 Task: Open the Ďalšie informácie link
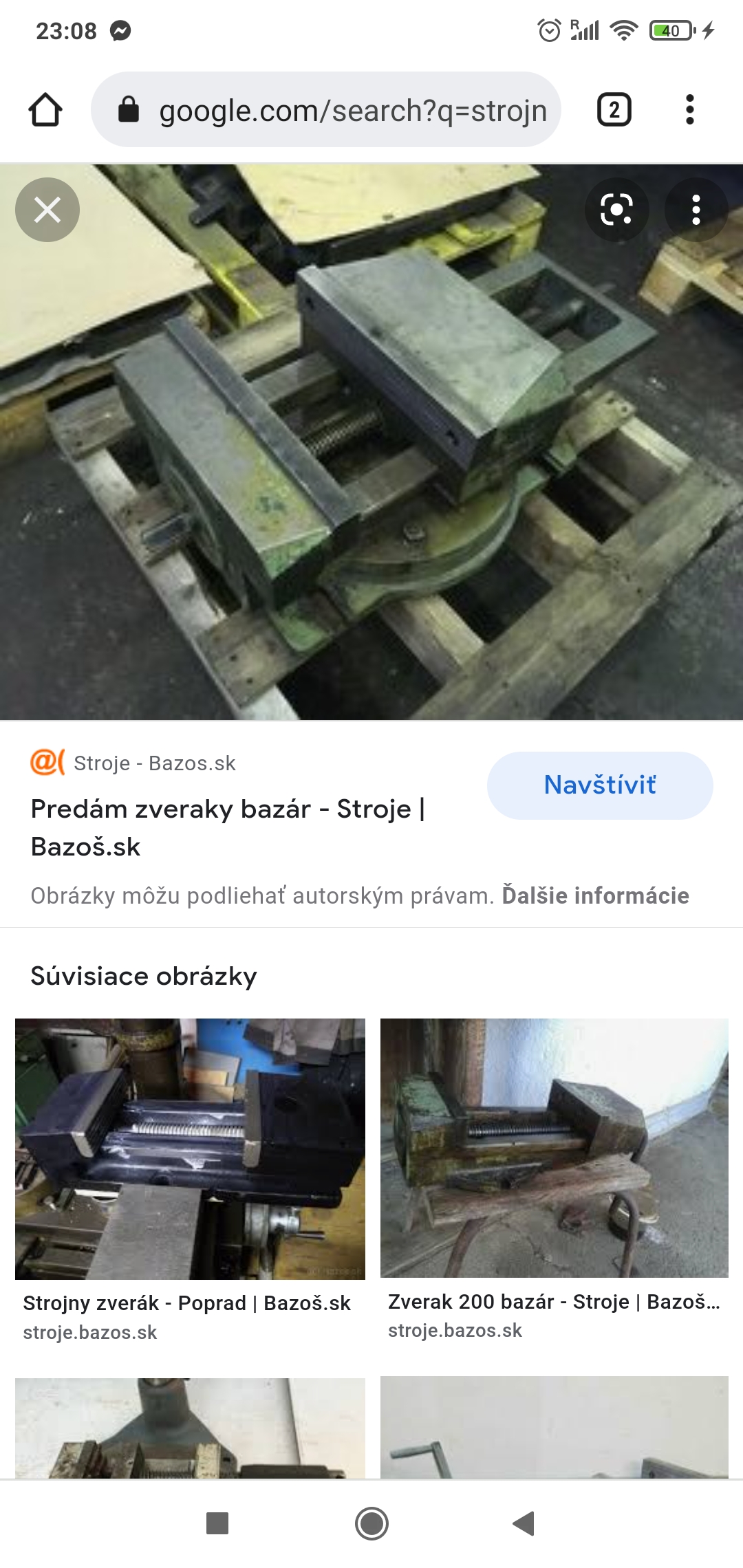point(595,895)
